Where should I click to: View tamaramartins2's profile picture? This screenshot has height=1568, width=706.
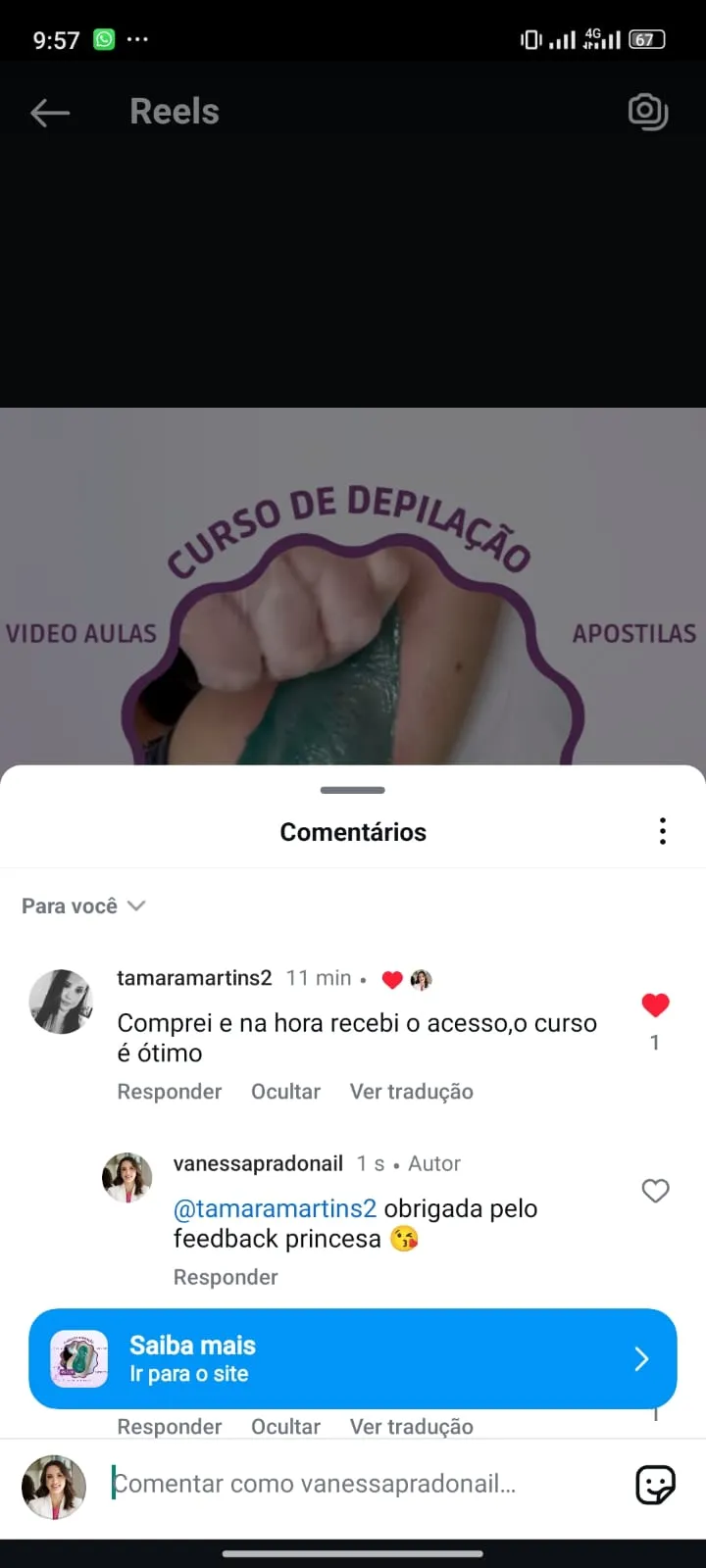pyautogui.click(x=61, y=1002)
